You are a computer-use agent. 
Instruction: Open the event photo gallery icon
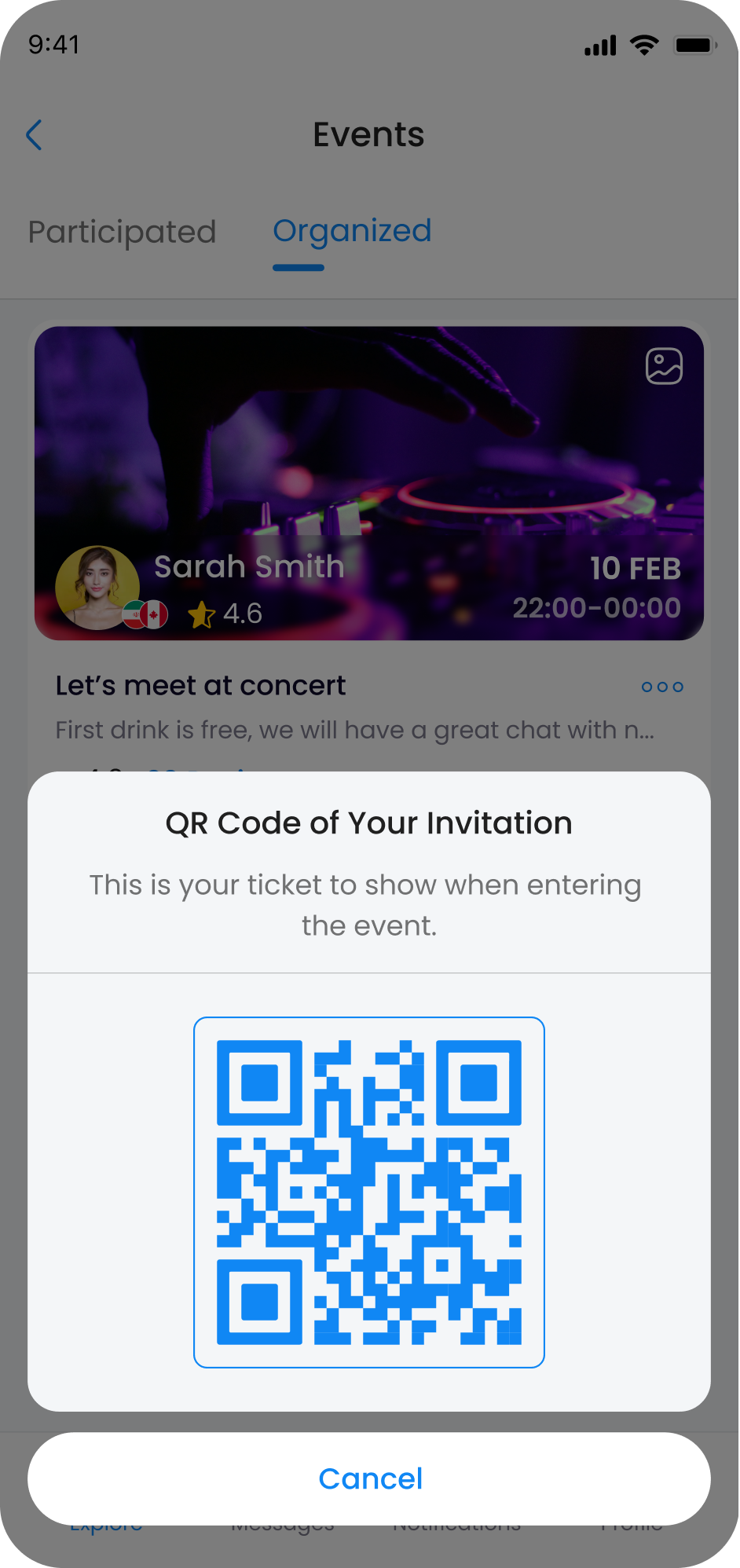coord(664,366)
